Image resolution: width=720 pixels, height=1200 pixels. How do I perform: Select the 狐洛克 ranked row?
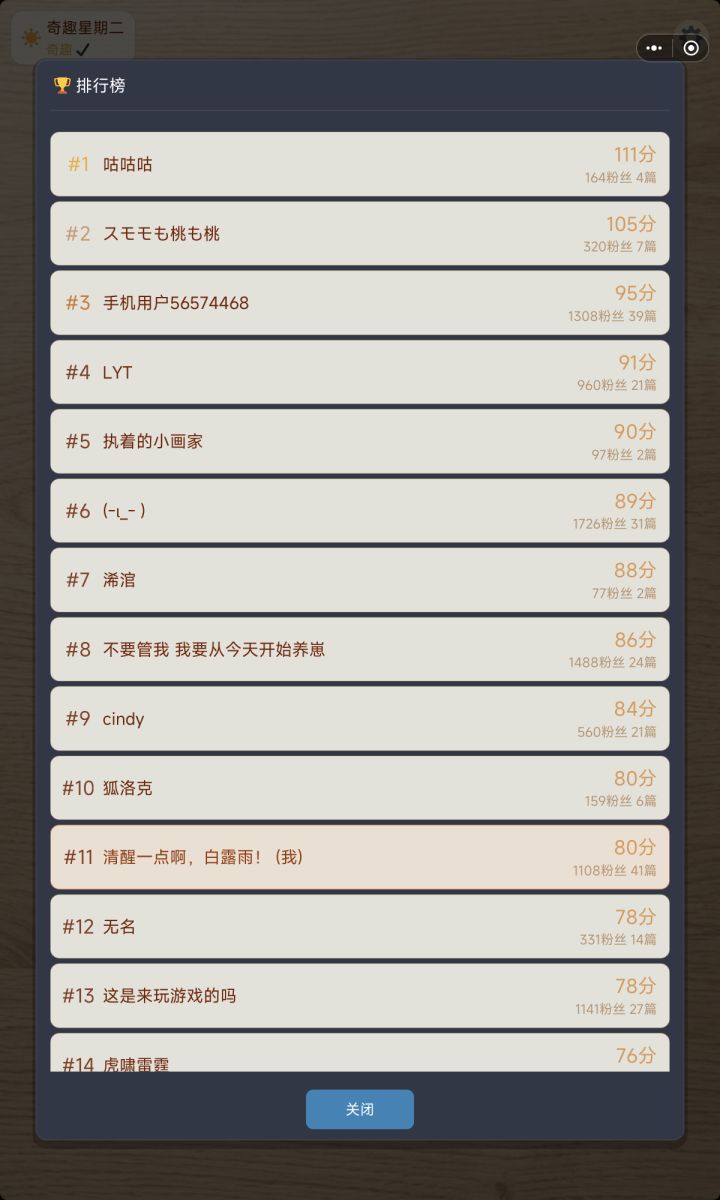tap(360, 787)
